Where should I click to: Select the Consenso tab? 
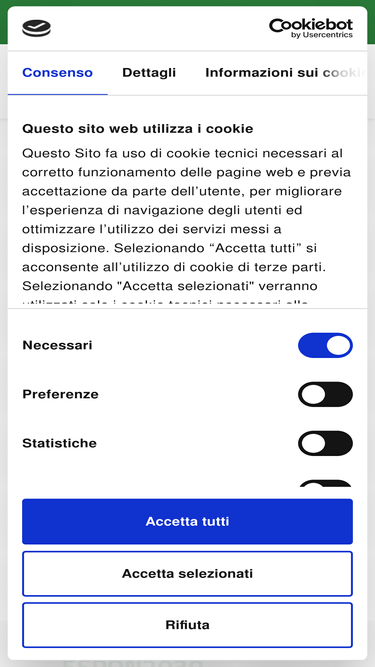pos(57,73)
